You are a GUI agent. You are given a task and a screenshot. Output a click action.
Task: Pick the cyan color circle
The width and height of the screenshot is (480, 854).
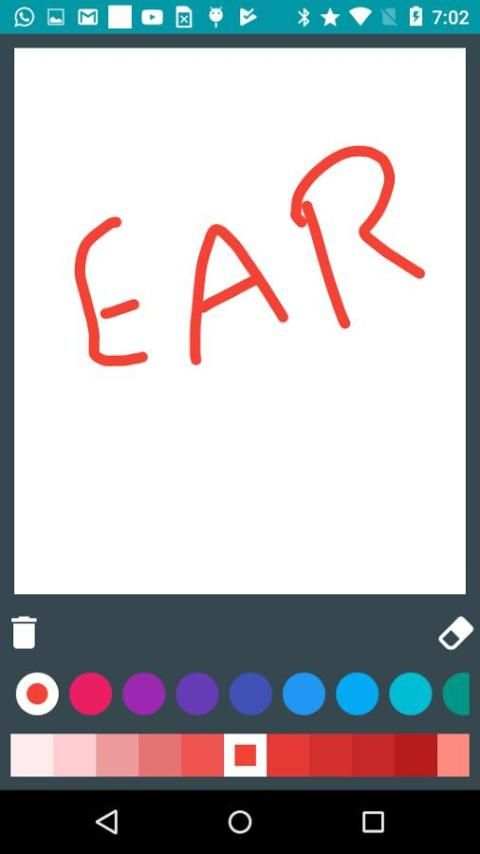[411, 694]
